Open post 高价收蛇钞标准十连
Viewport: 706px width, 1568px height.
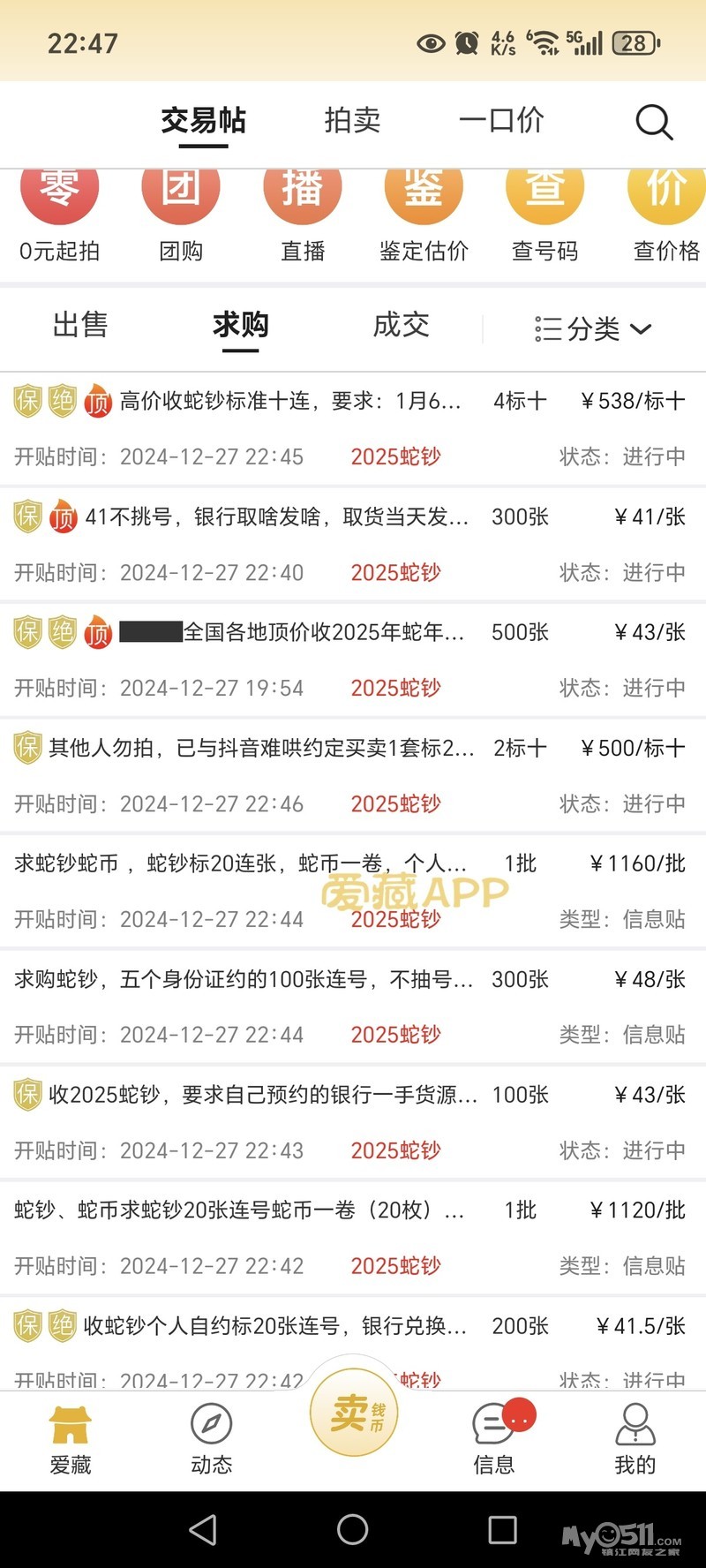pos(353,429)
